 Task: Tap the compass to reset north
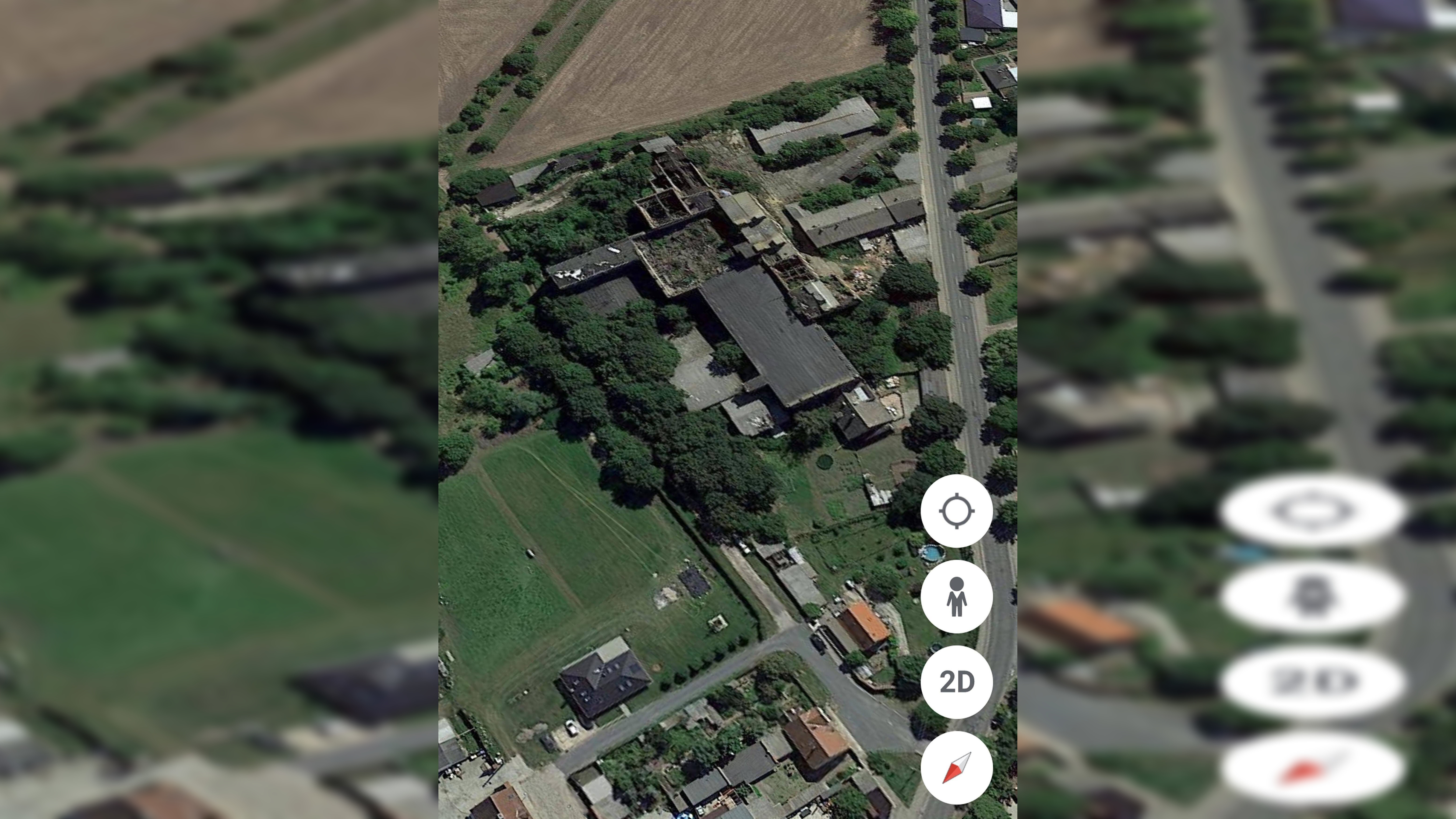(x=956, y=768)
